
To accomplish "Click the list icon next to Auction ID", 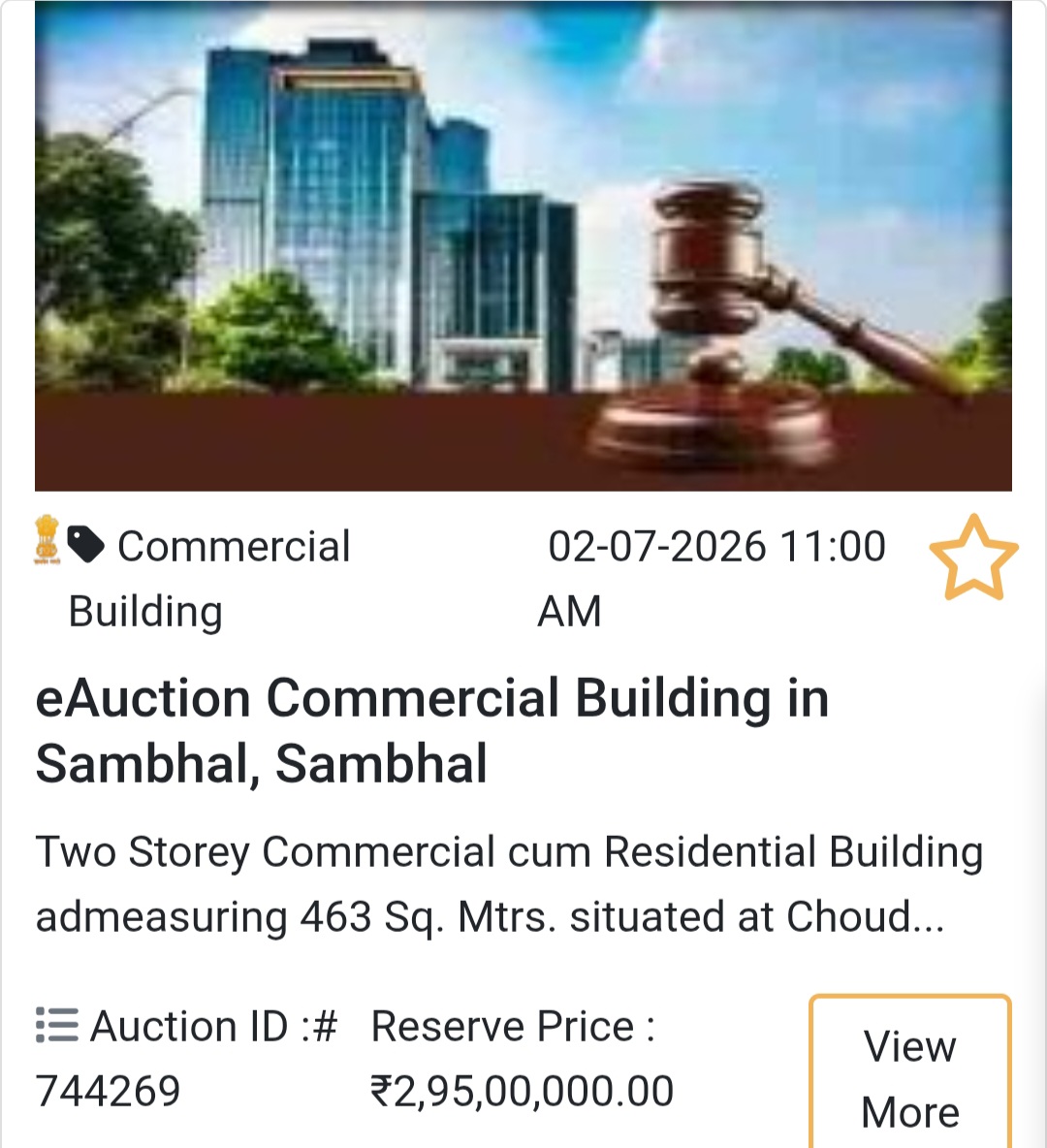I will coord(54,1026).
